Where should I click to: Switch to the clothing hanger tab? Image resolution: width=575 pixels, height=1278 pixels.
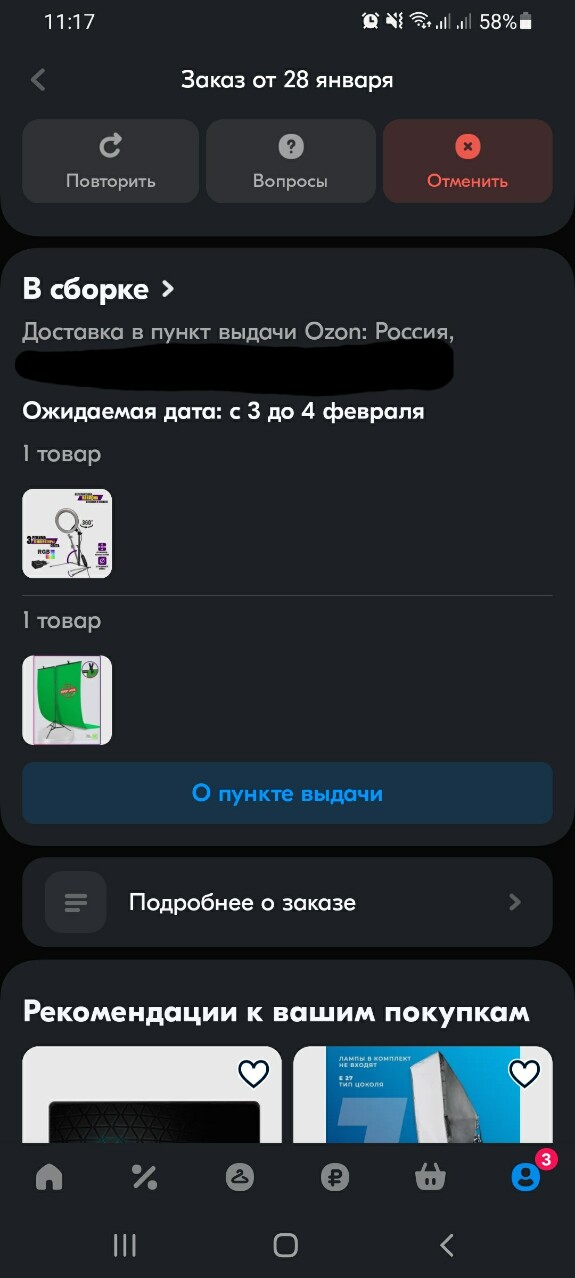point(240,1177)
